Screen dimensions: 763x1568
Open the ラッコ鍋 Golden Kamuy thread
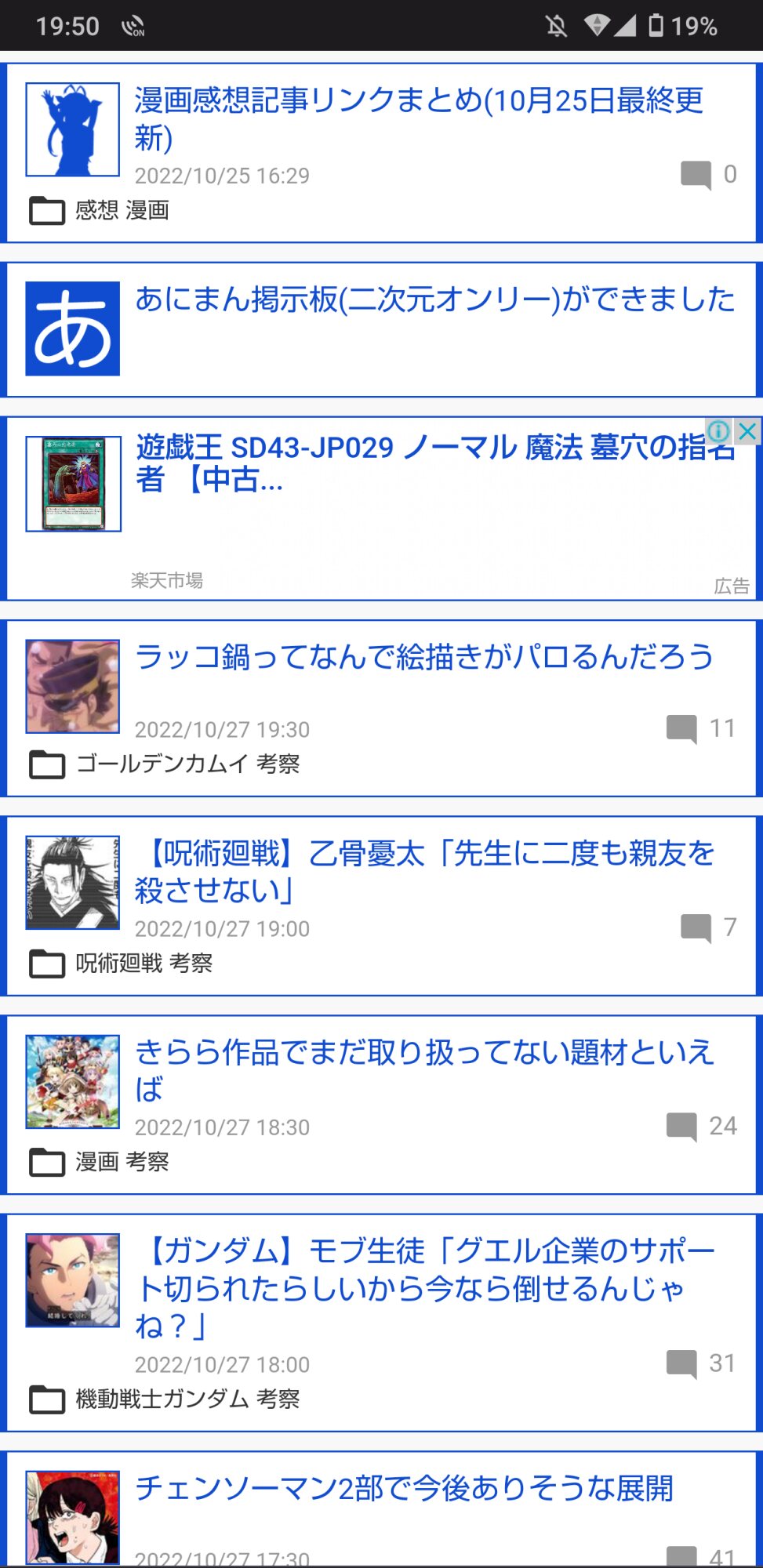(x=424, y=657)
